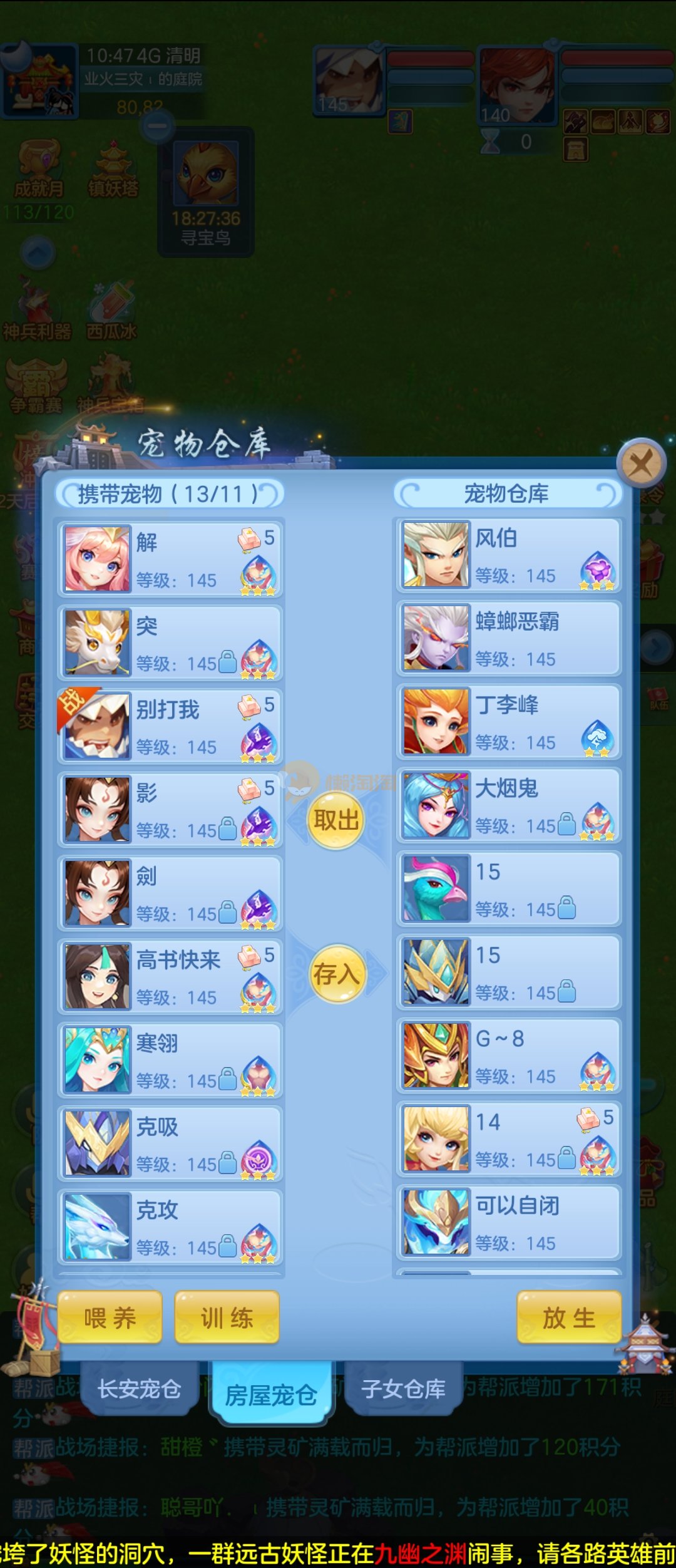Image resolution: width=676 pixels, height=1568 pixels.
Task: Choose carried pet 高书快来
Action: tap(170, 976)
